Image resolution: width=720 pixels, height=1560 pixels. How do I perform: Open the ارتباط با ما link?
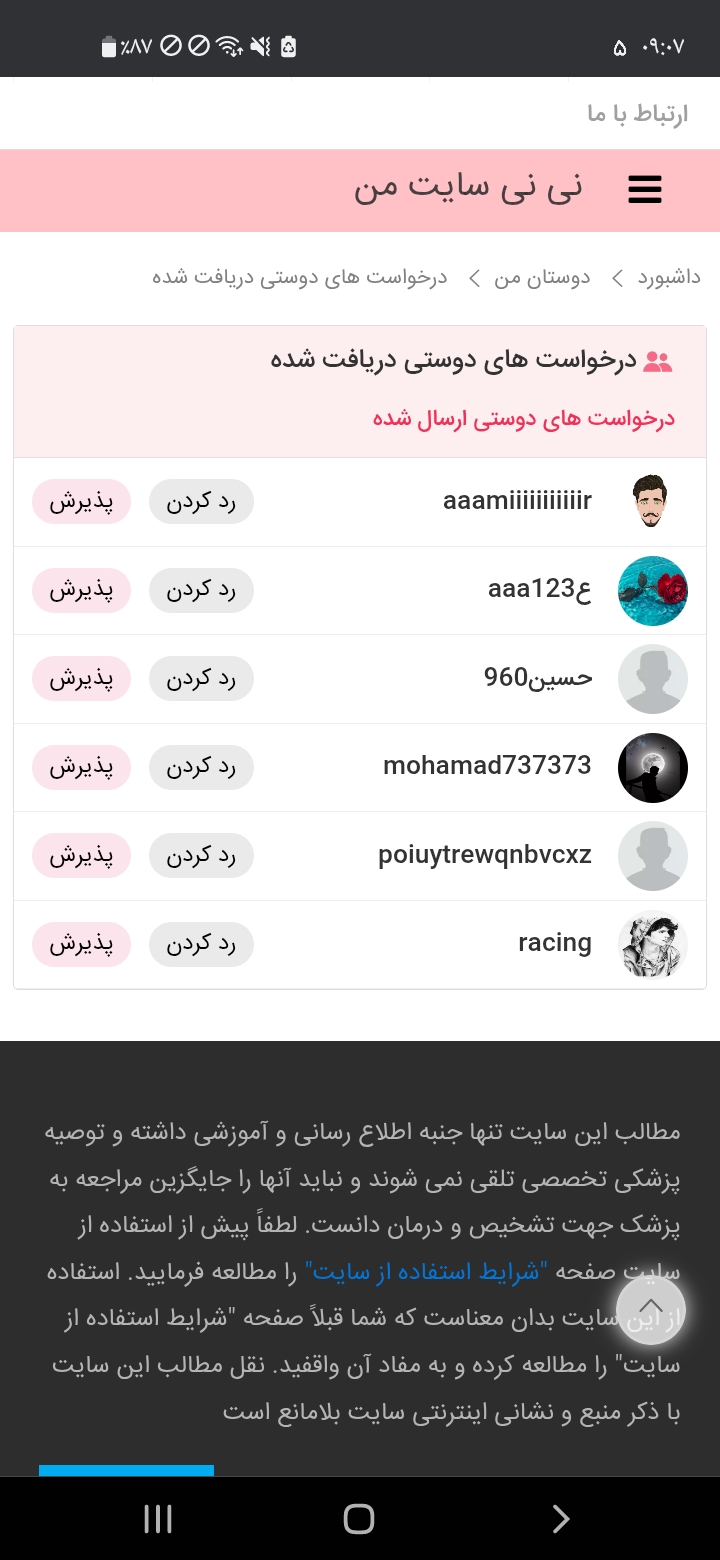click(638, 114)
